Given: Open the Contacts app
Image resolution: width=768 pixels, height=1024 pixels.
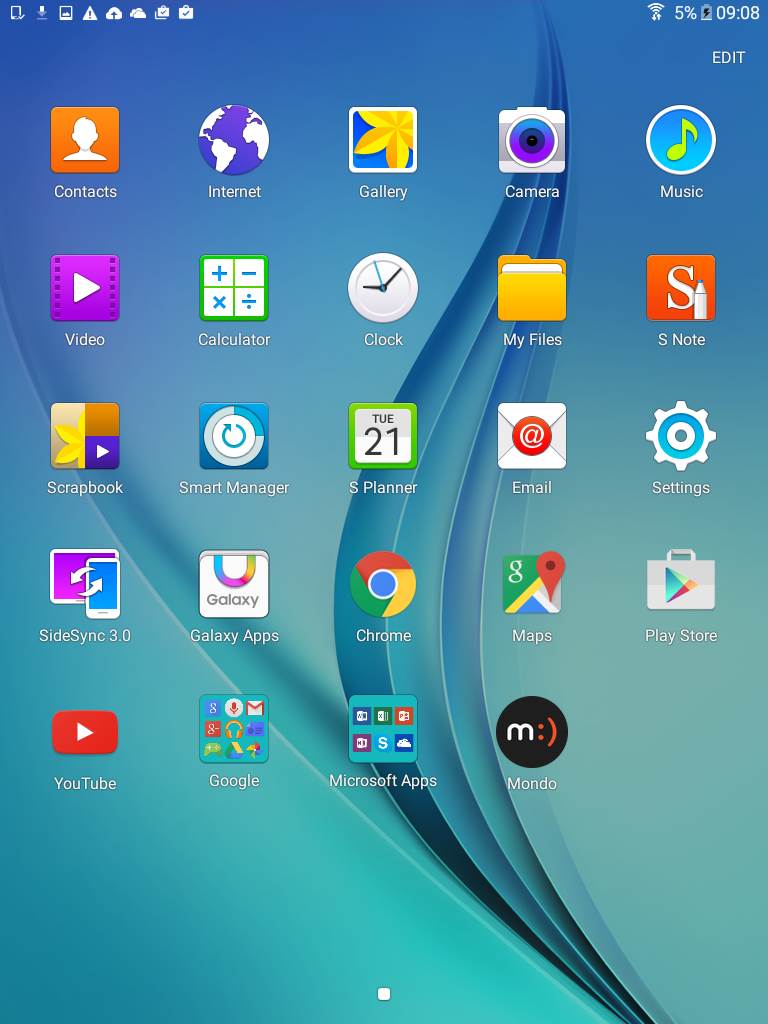Looking at the screenshot, I should [85, 141].
